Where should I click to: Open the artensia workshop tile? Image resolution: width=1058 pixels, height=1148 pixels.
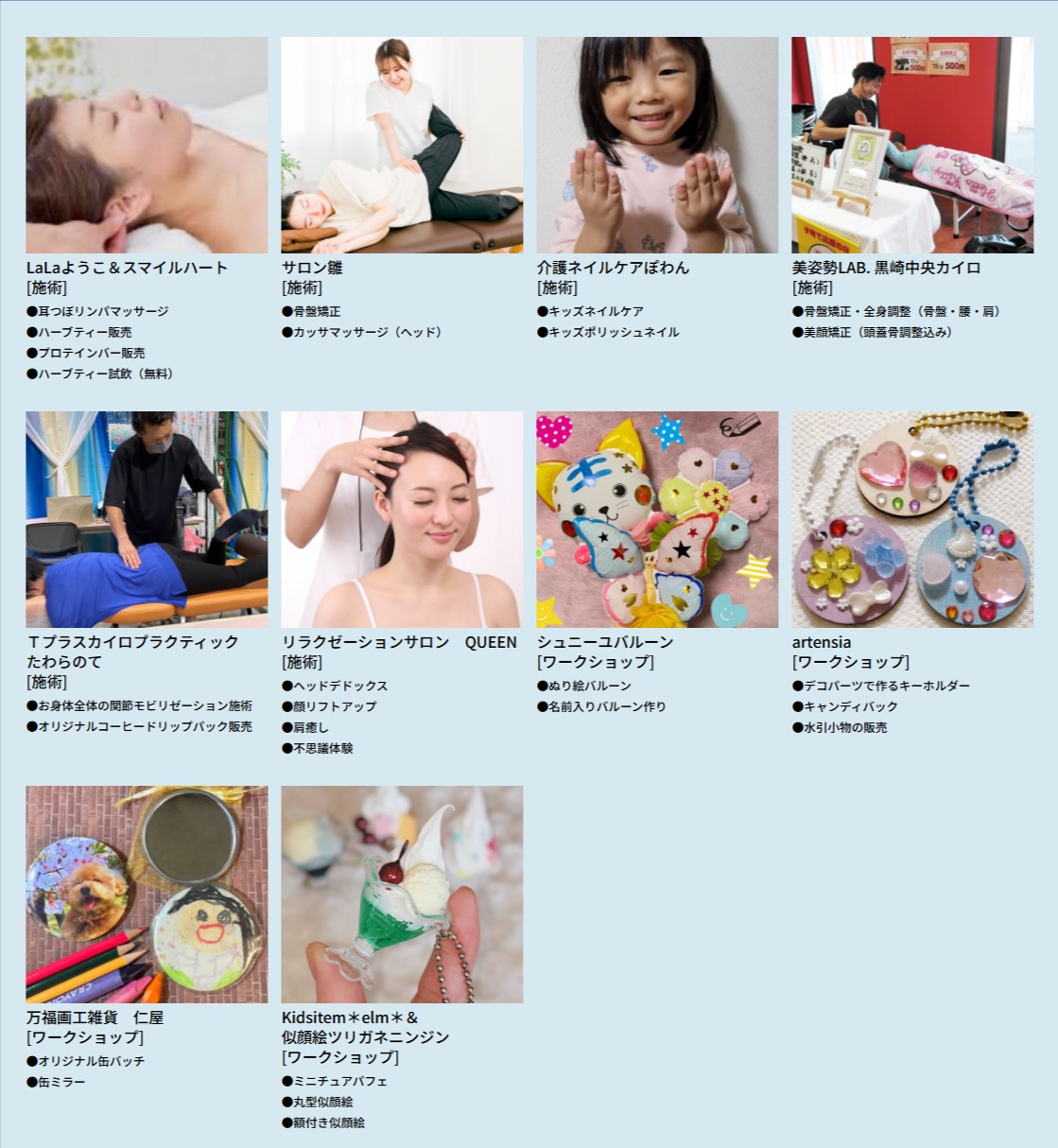[x=912, y=519]
